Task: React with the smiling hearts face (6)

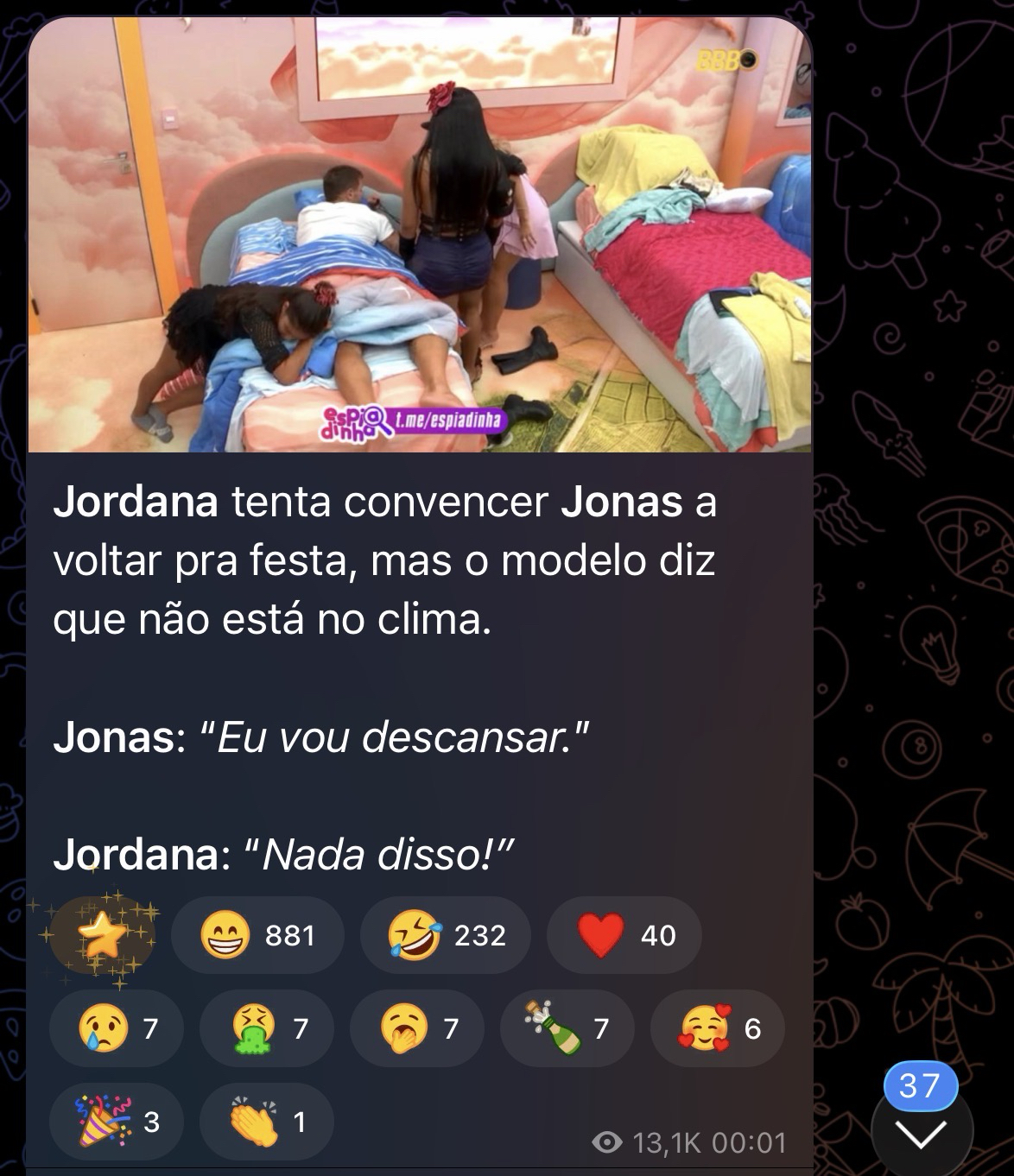Action: click(x=718, y=1029)
